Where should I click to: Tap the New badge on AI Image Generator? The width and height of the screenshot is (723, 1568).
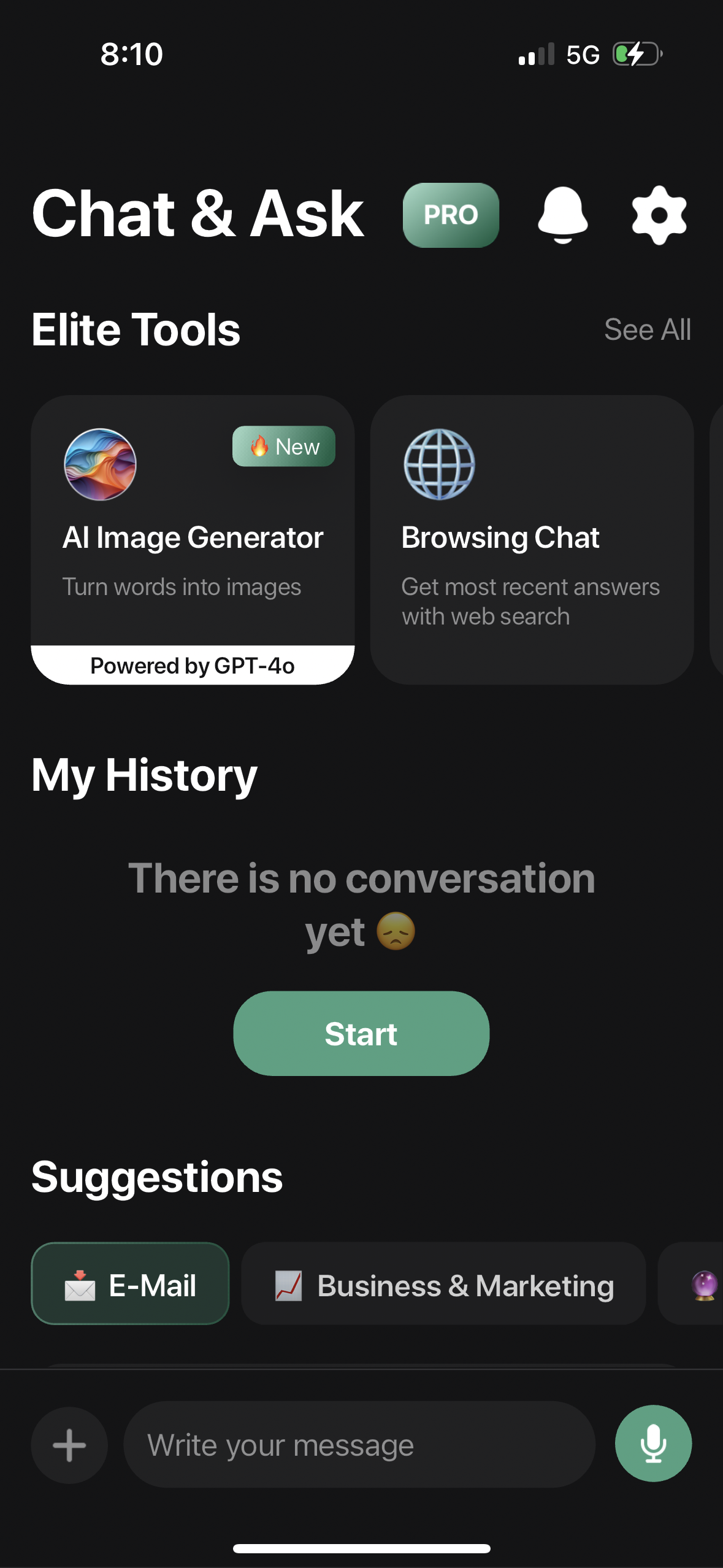tap(283, 447)
